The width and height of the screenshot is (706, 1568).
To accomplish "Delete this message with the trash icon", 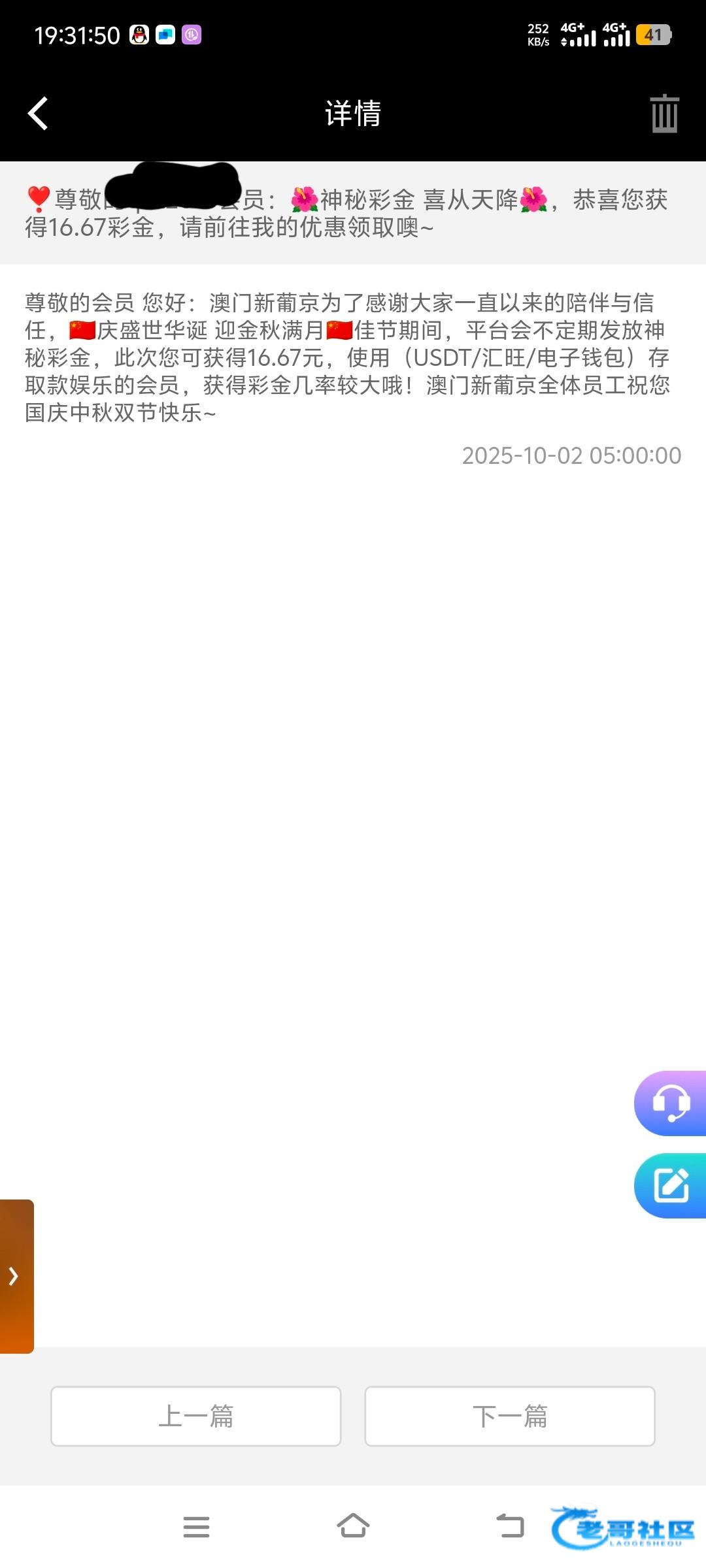I will [x=664, y=114].
